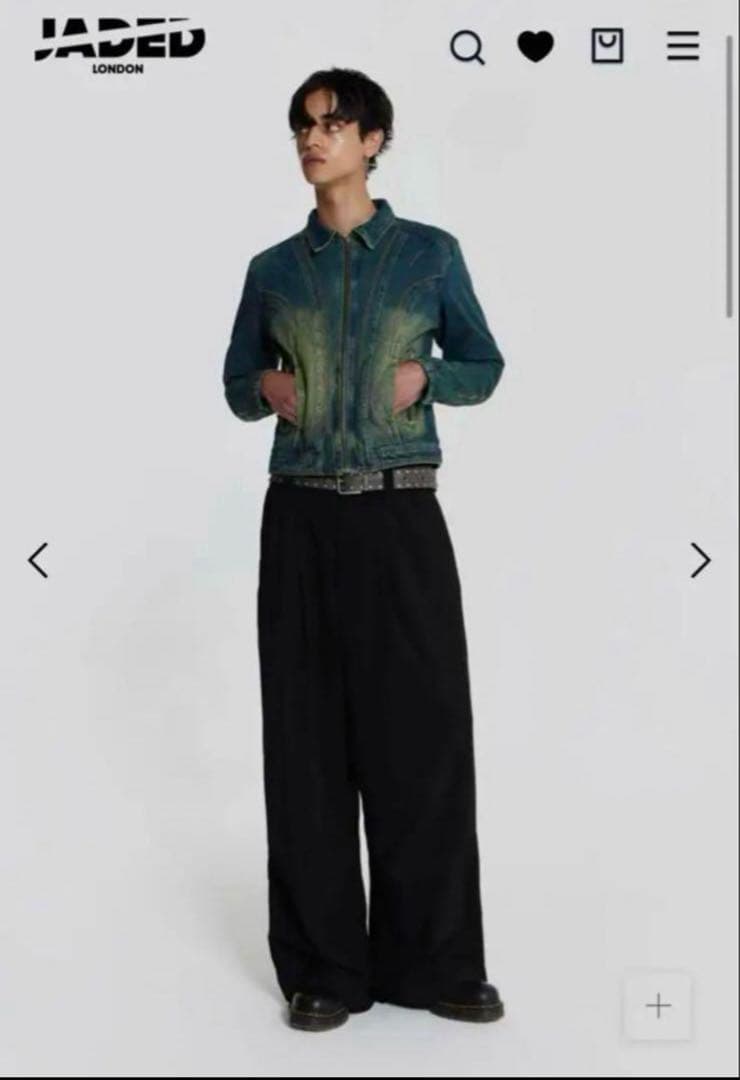This screenshot has width=740, height=1080.
Task: Open the hamburger menu
Action: [x=683, y=46]
